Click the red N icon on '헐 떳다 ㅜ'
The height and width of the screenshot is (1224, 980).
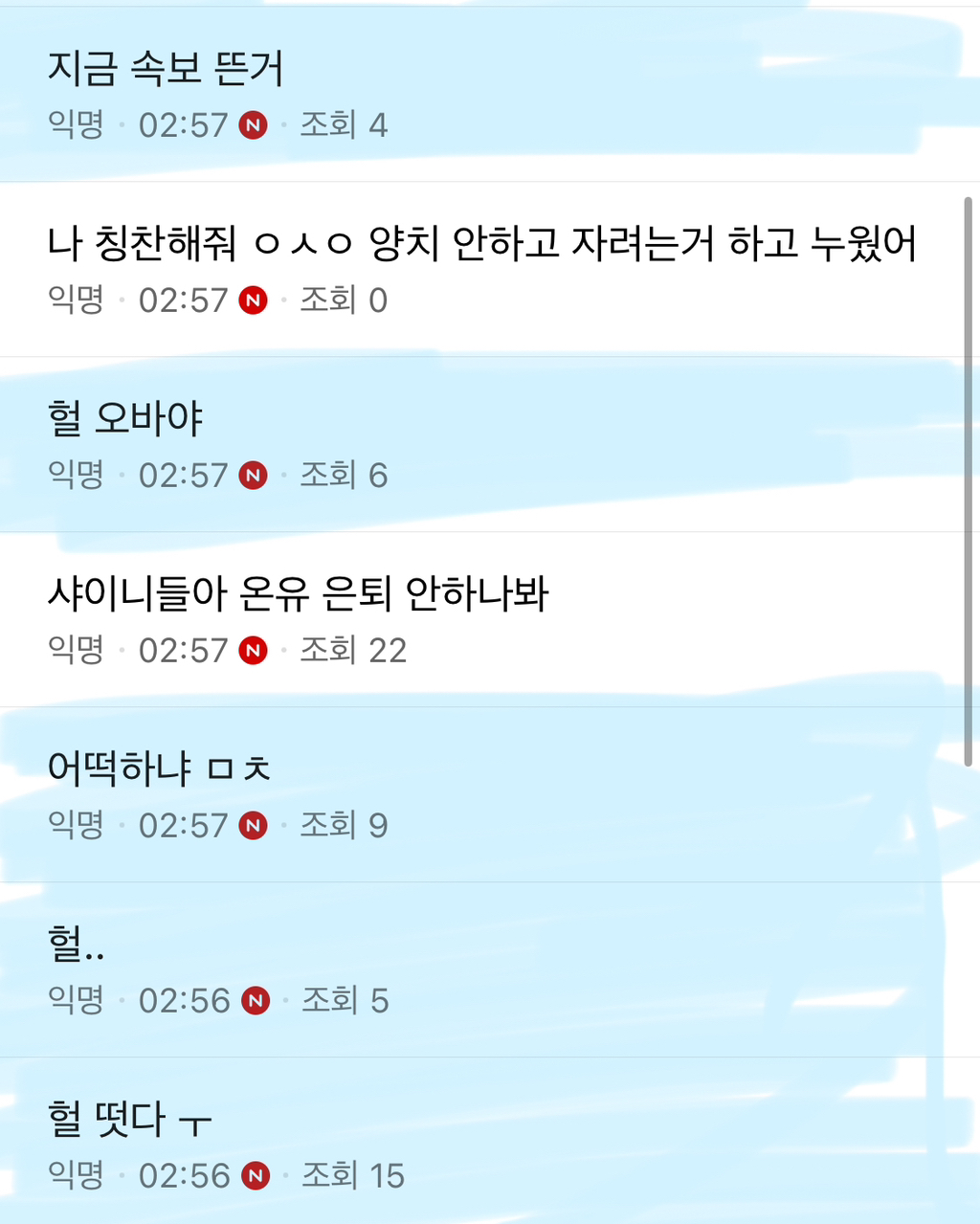255,1175
